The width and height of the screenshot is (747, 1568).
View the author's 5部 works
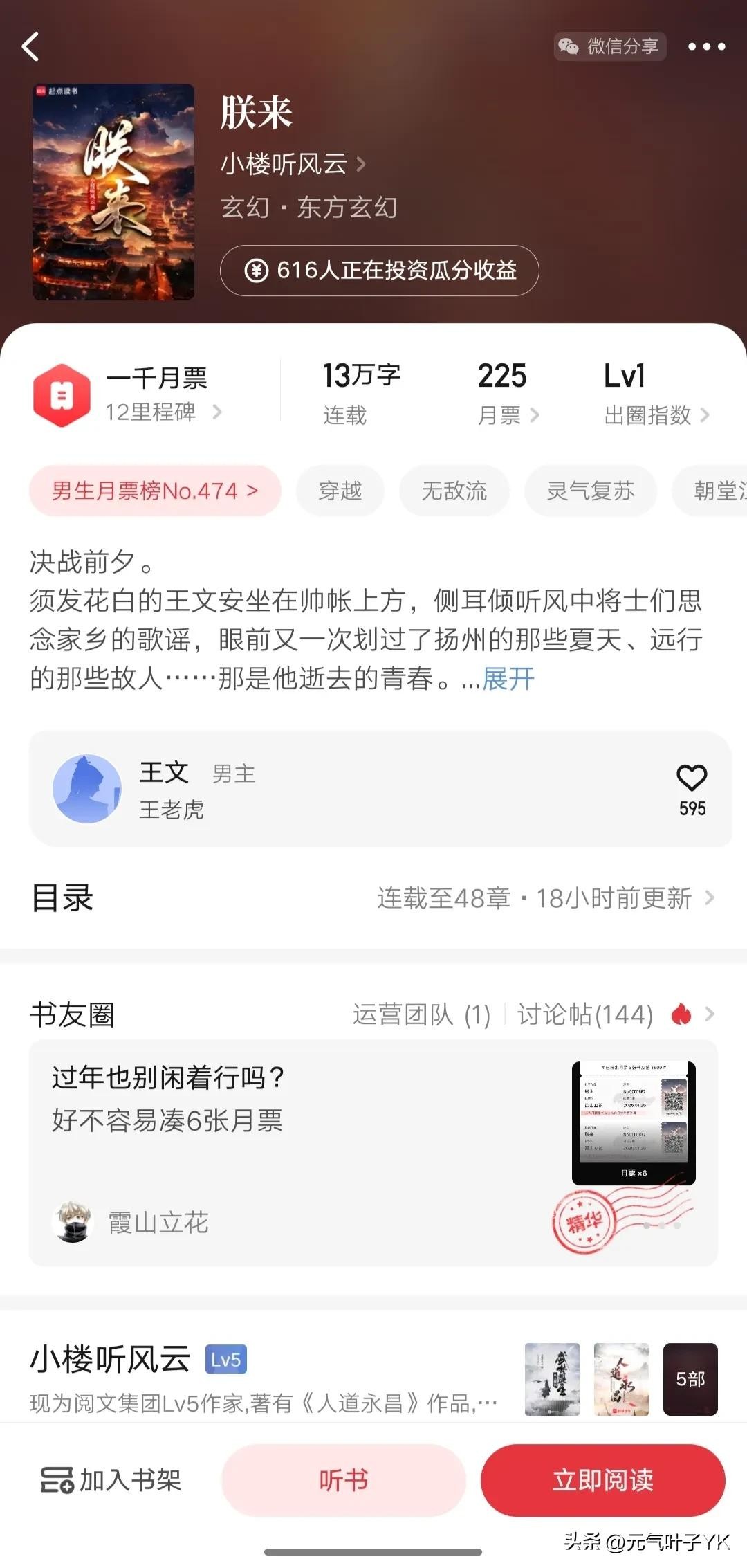[690, 1379]
